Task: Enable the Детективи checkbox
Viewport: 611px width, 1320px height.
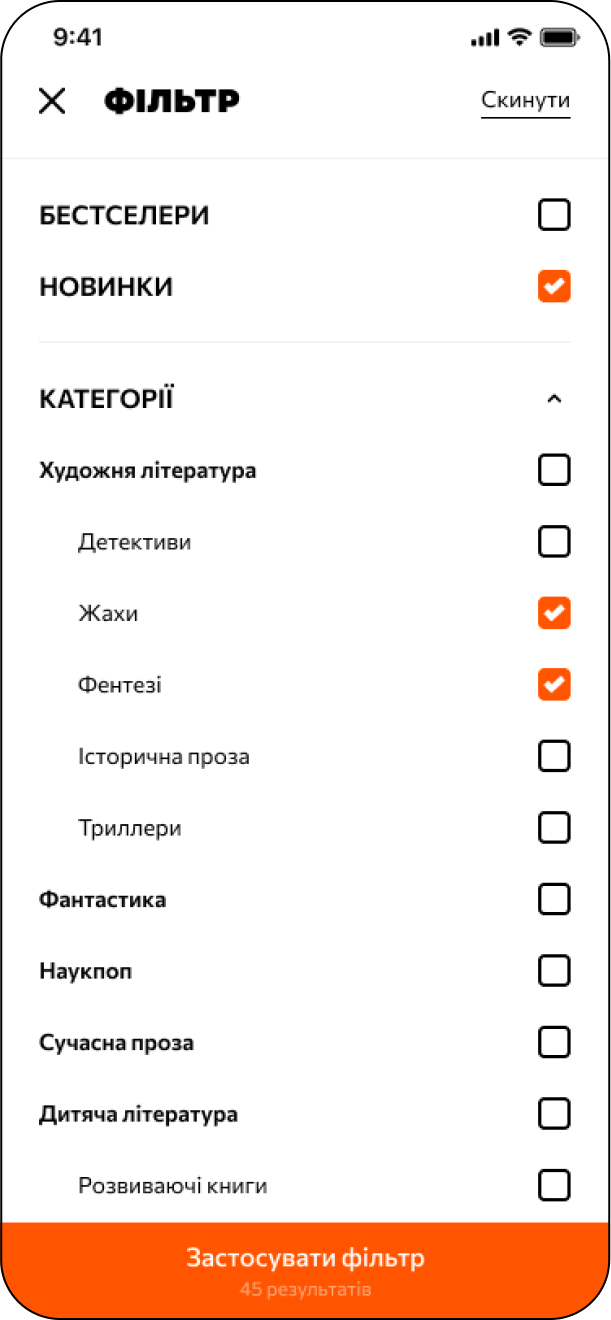Action: [x=555, y=542]
